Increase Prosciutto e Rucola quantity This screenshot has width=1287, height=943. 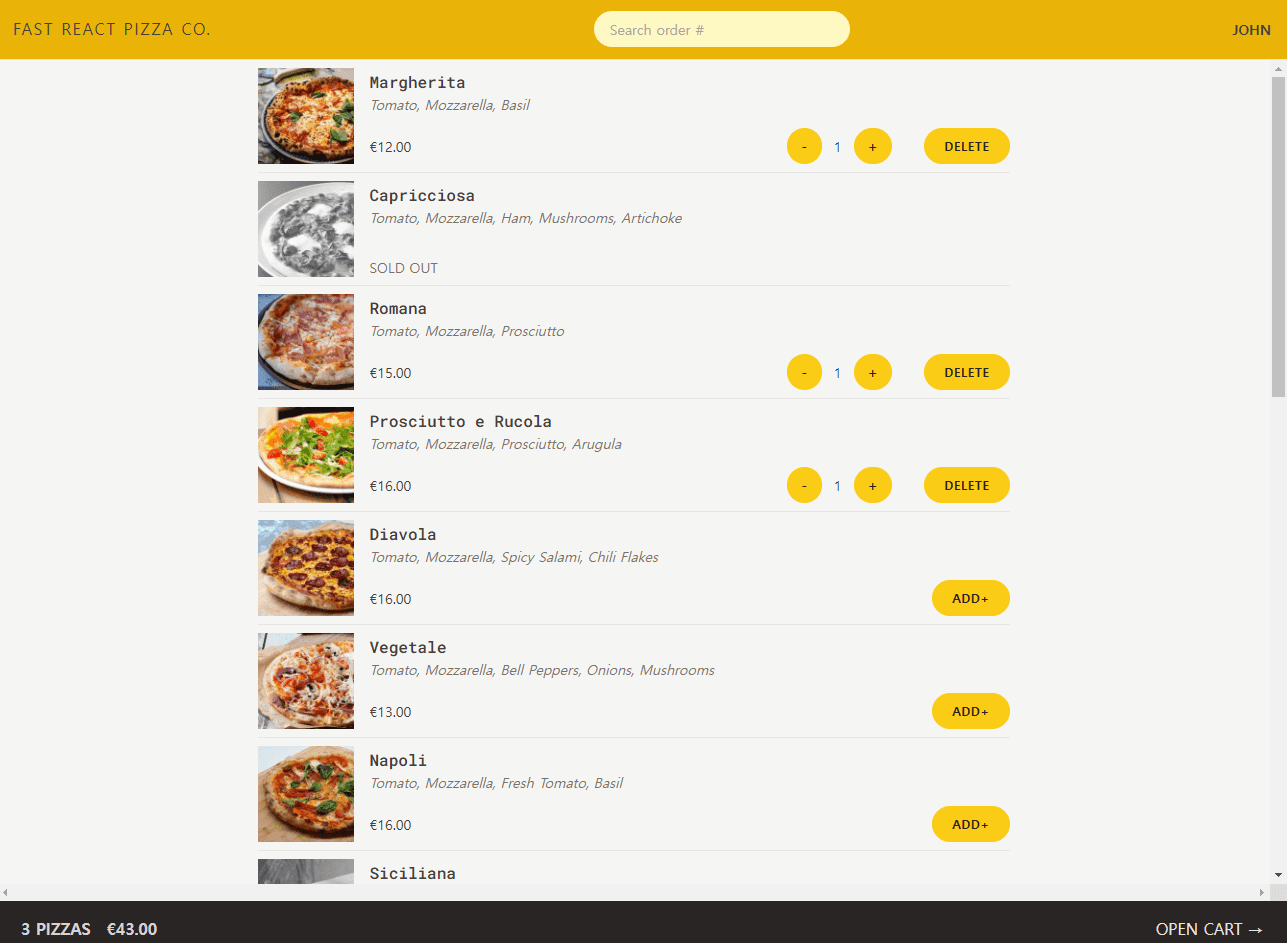pyautogui.click(x=872, y=485)
